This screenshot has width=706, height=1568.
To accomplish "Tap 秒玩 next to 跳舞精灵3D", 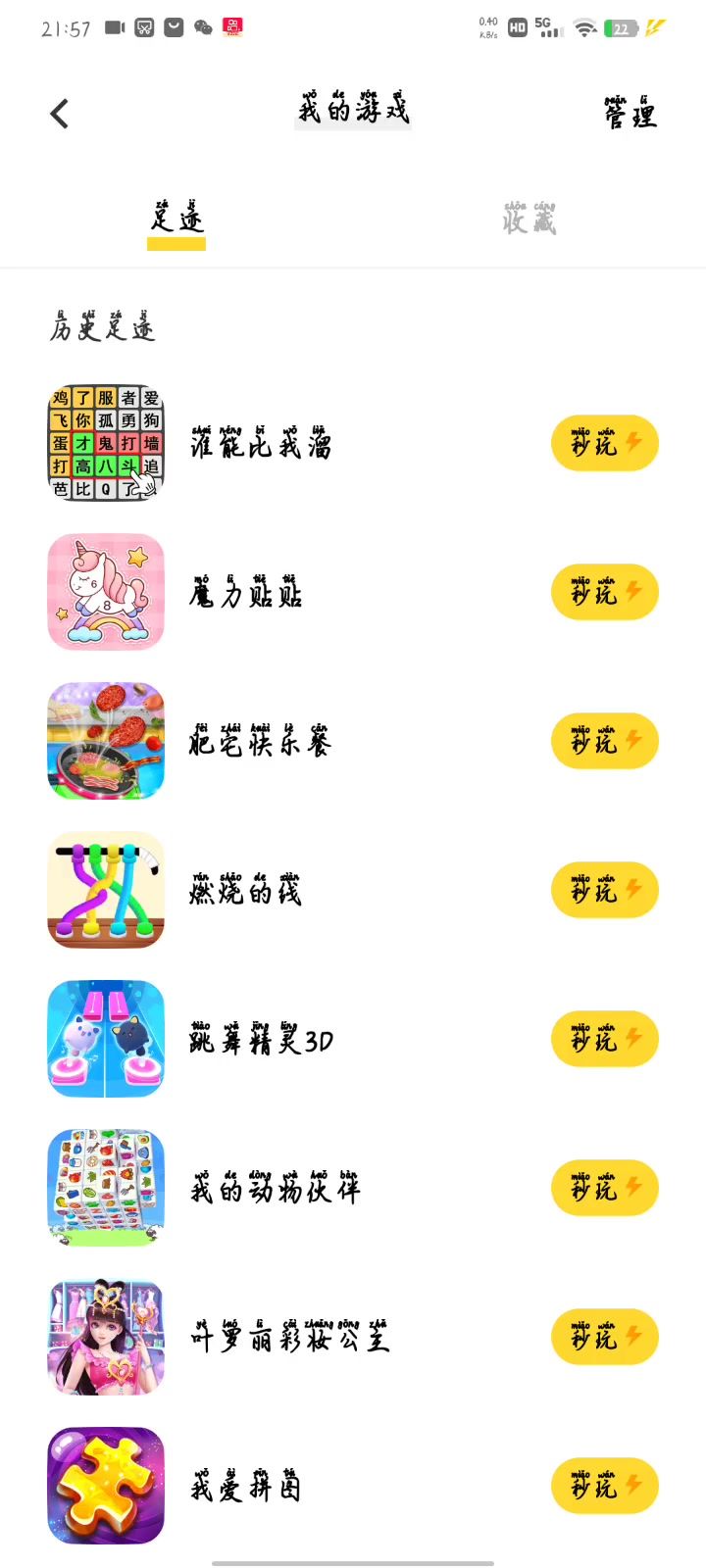I will 604,1039.
